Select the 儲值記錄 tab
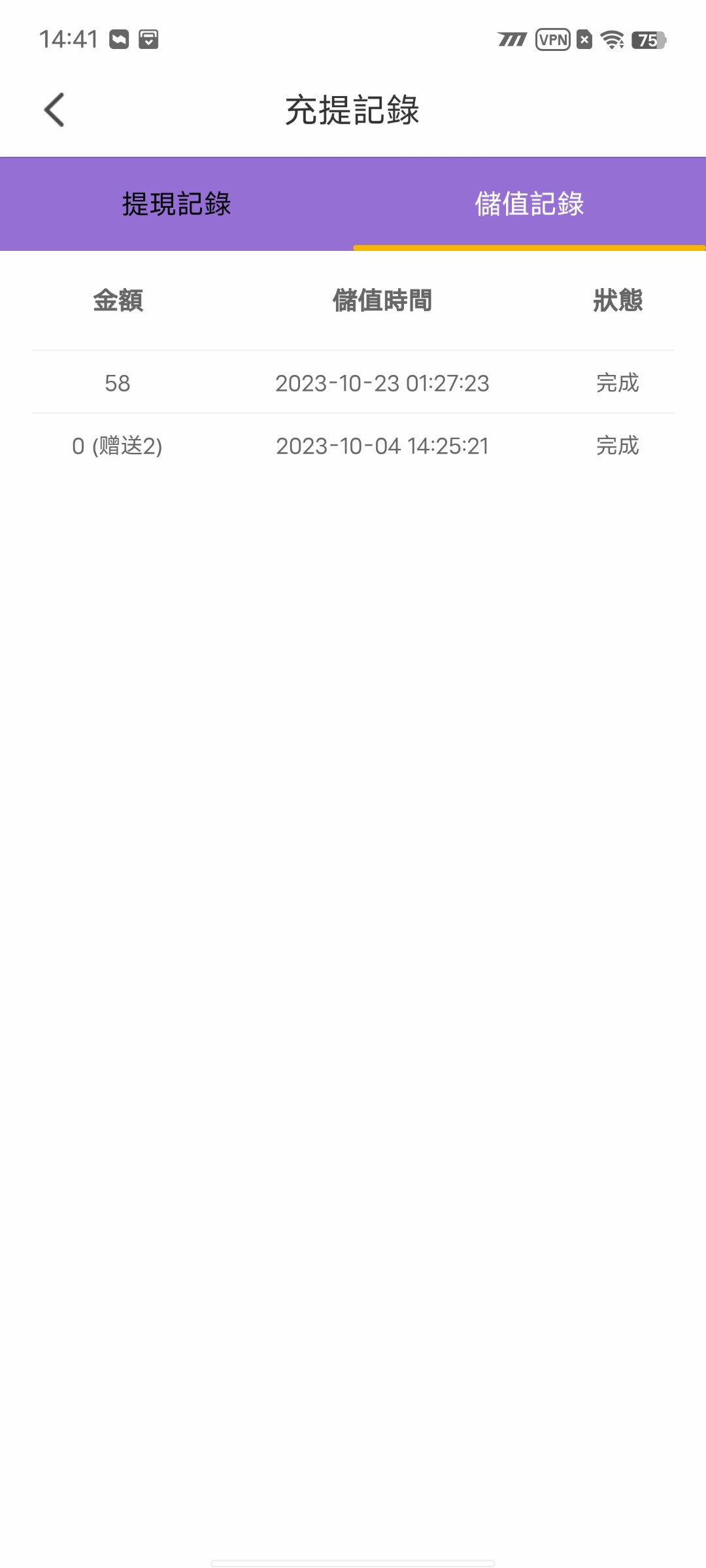 point(529,204)
